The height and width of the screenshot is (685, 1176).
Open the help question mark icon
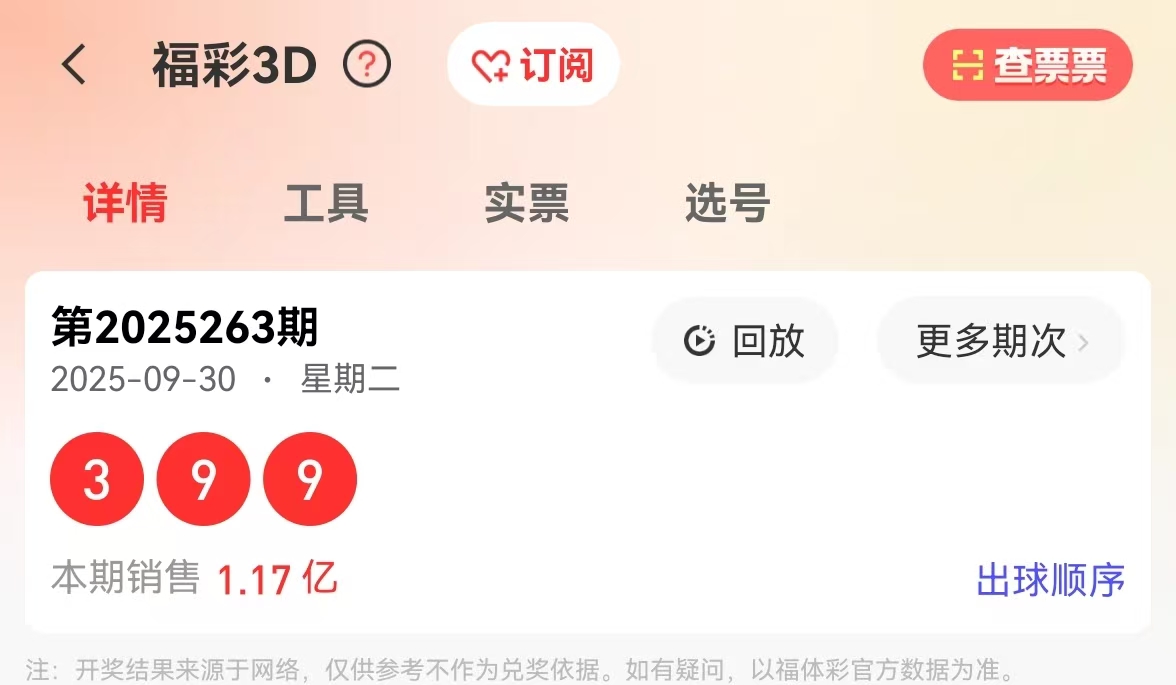click(367, 65)
